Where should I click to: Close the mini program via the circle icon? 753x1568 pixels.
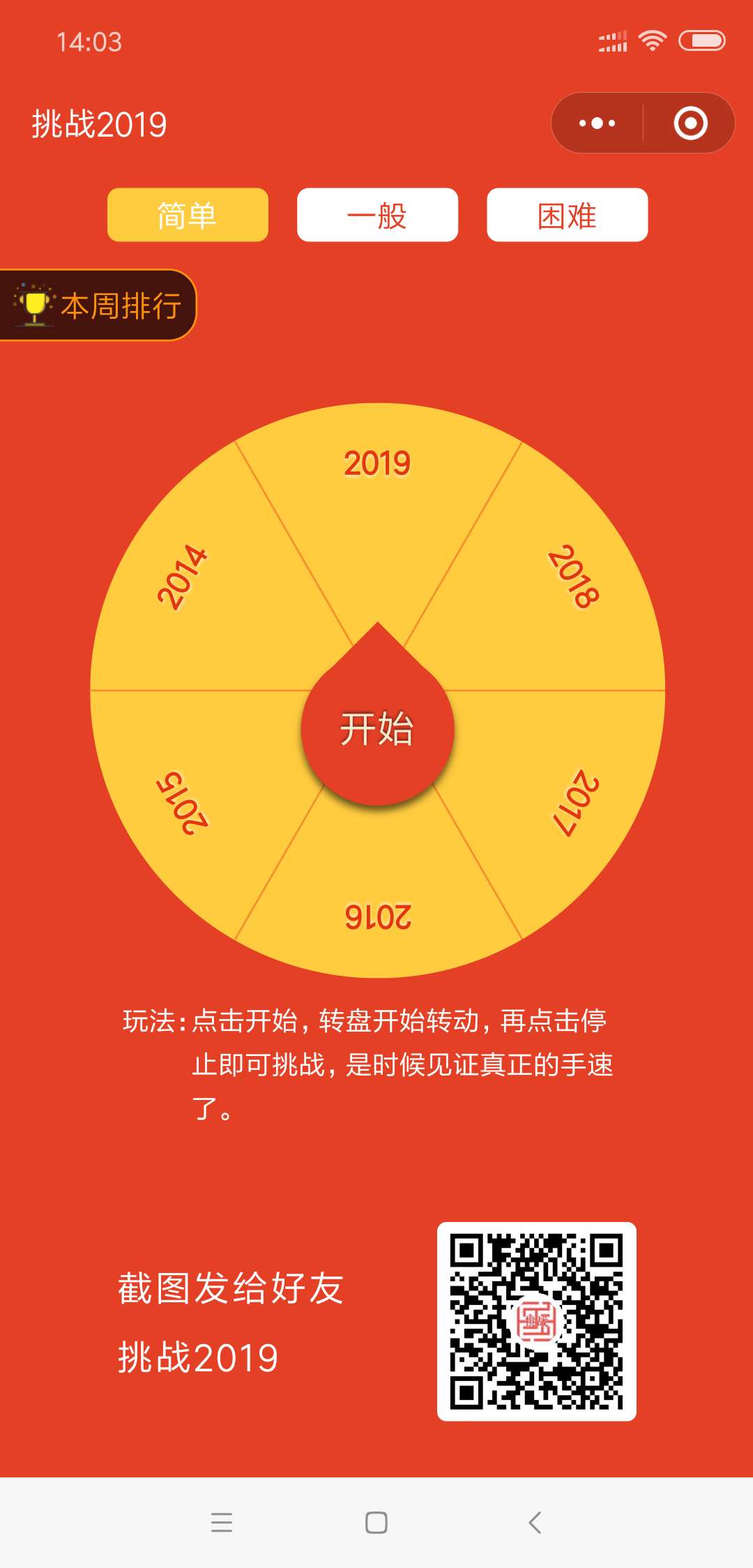point(690,123)
